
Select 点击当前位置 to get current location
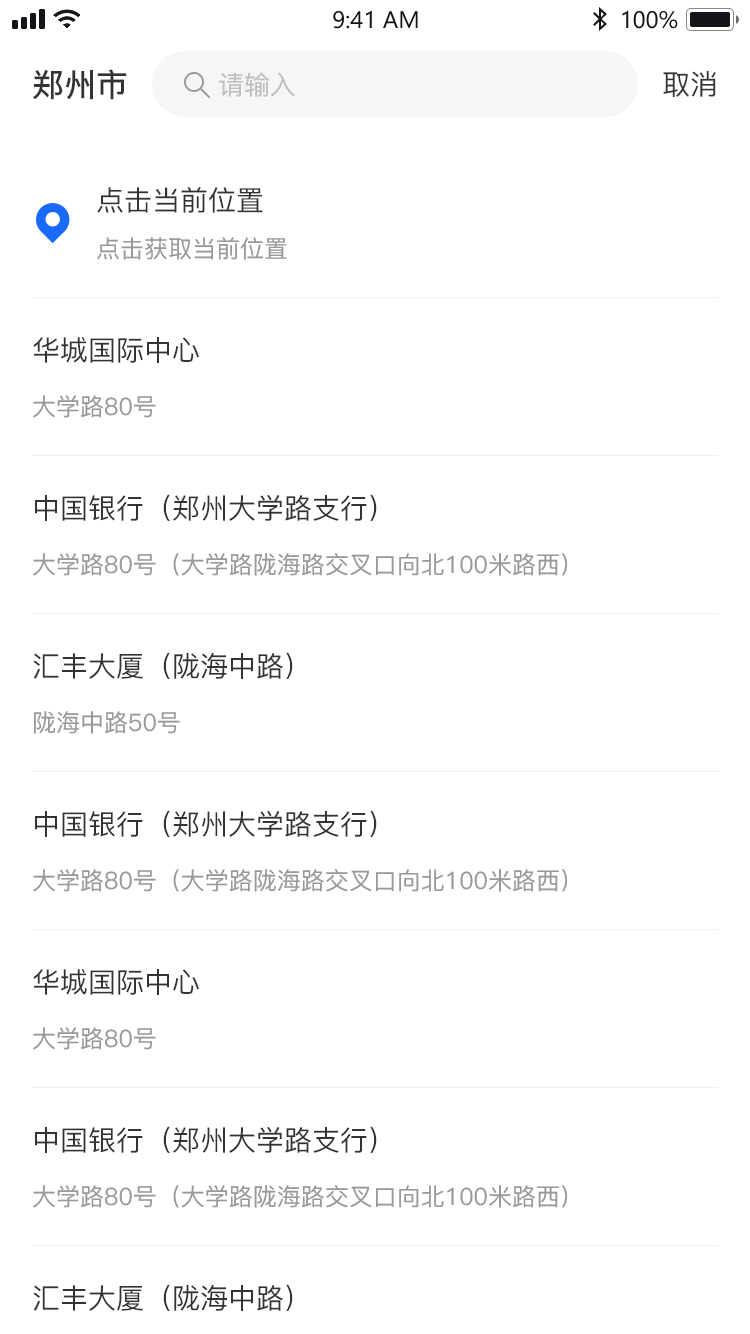tap(180, 223)
